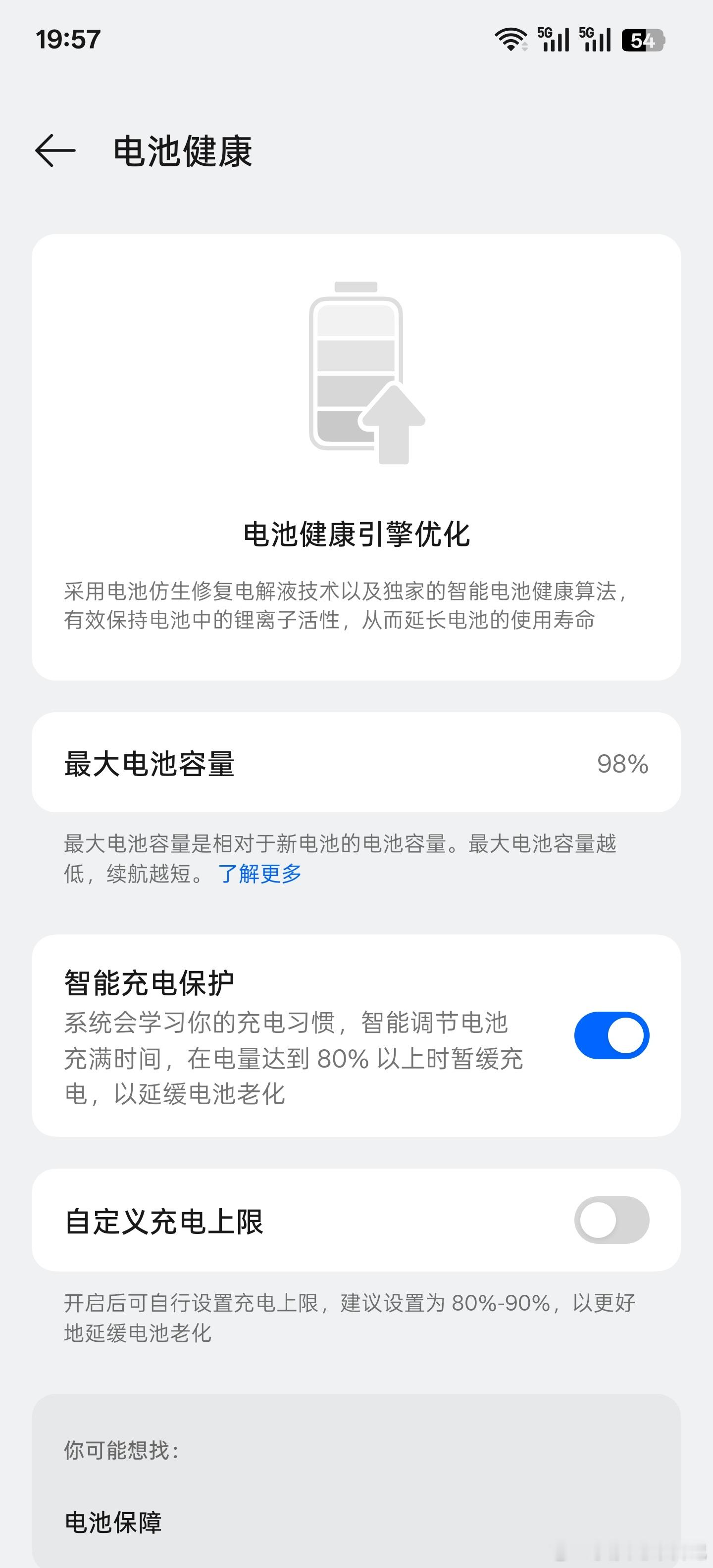This screenshot has height=1568, width=713.
Task: Go back from 电池健康 page
Action: 55,150
